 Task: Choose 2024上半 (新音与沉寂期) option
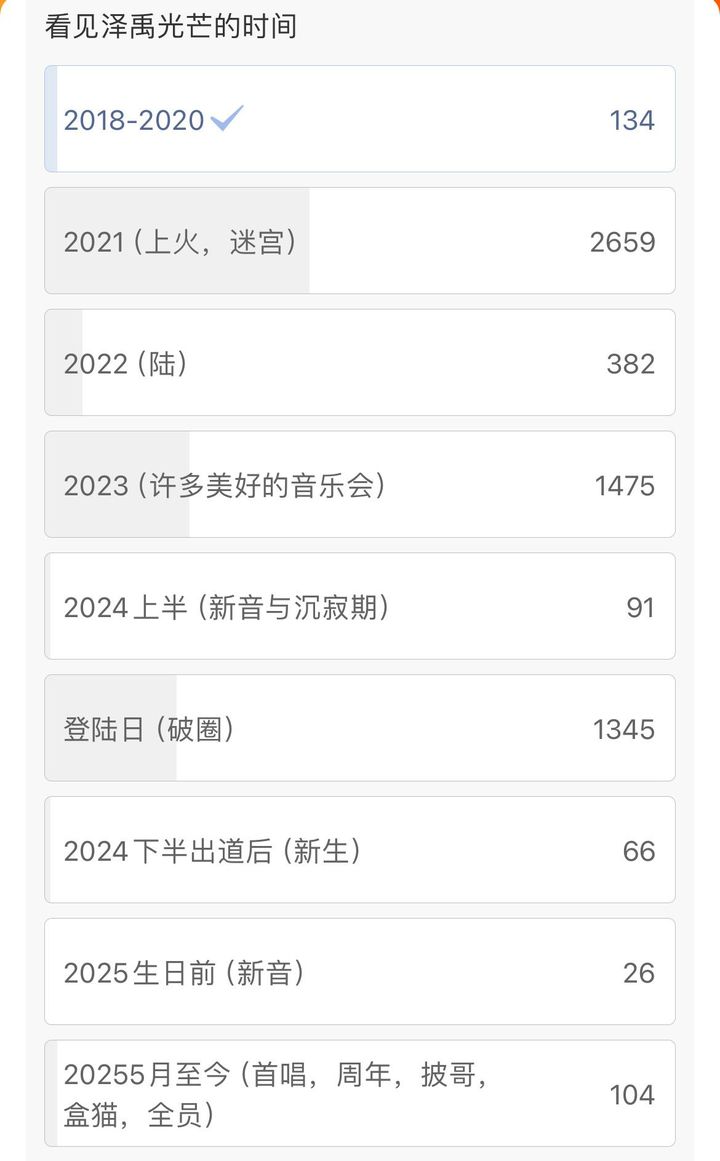point(360,606)
